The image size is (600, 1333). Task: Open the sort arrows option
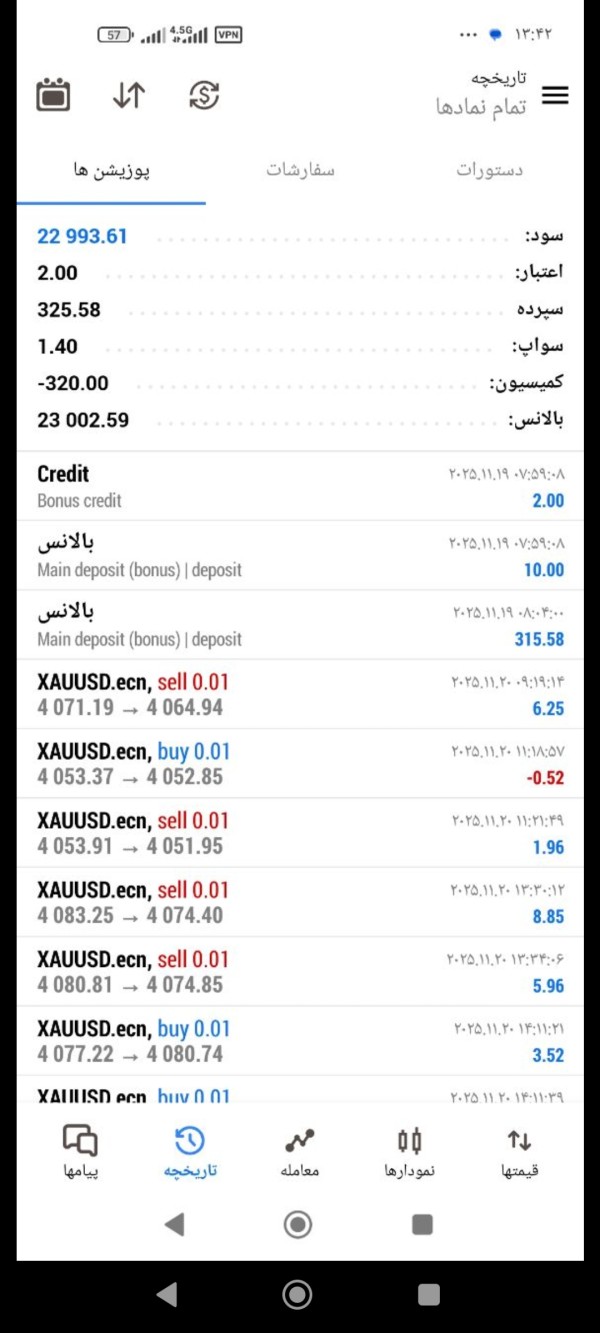[128, 95]
